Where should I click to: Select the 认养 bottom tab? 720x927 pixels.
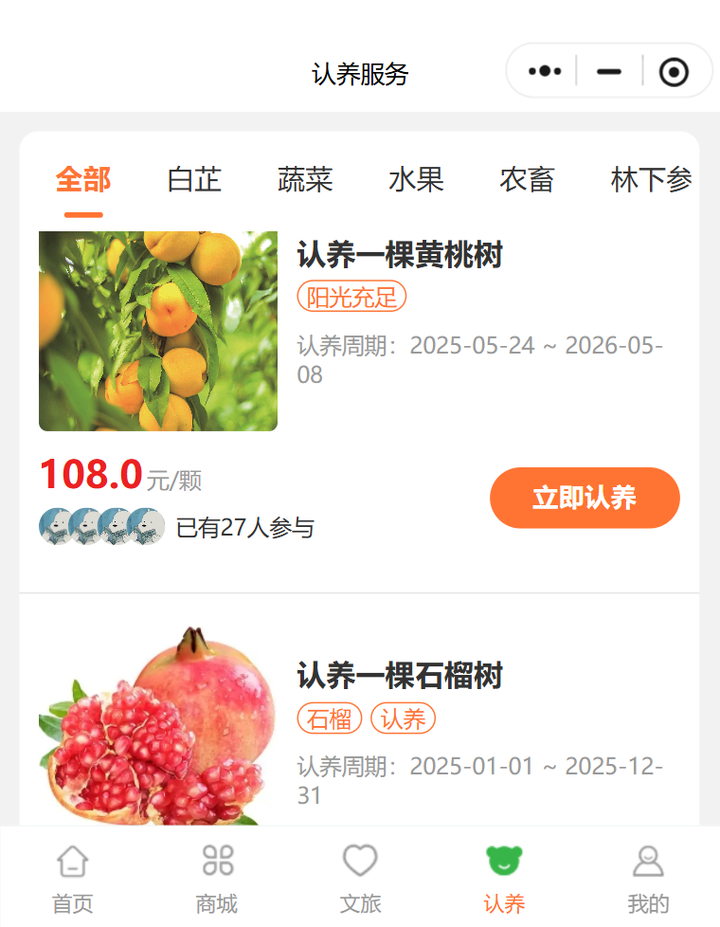point(504,878)
